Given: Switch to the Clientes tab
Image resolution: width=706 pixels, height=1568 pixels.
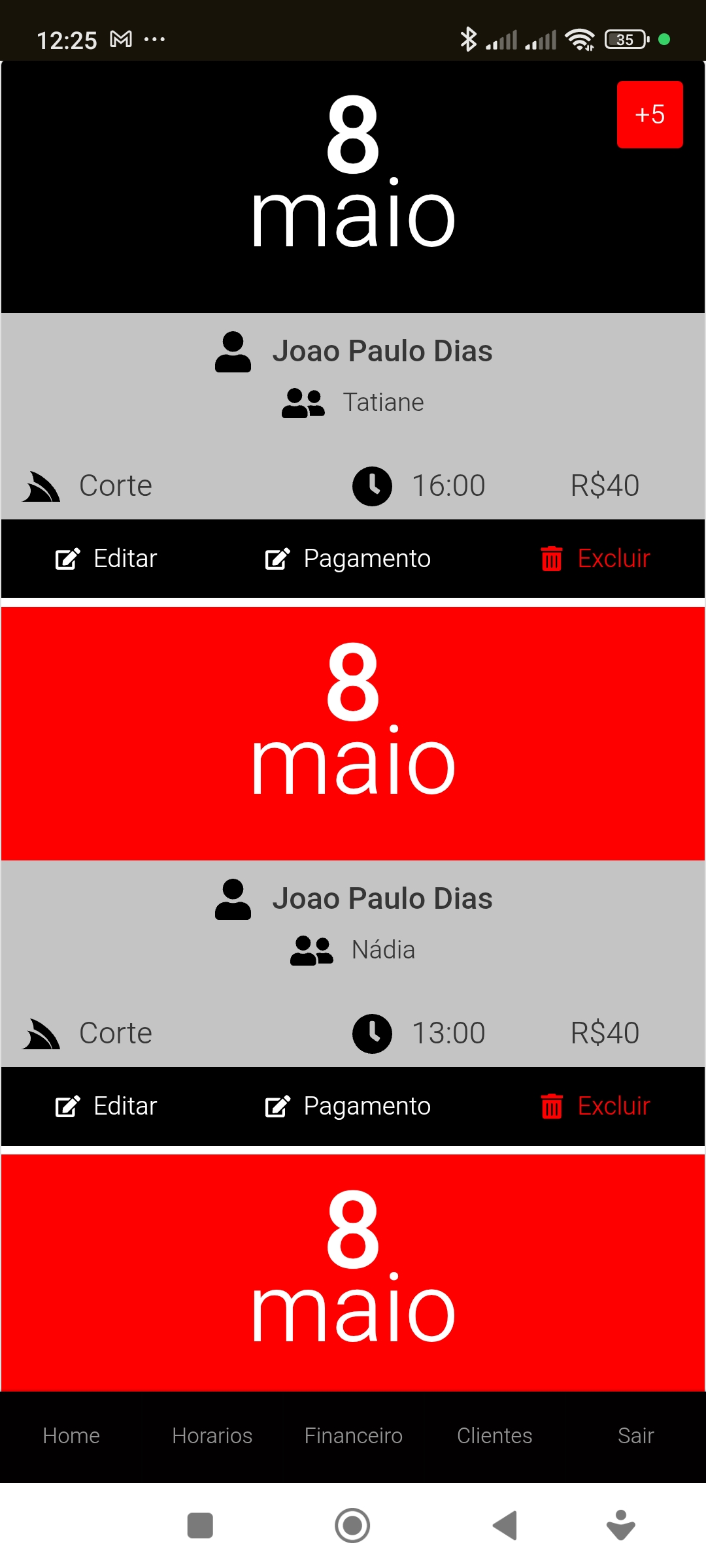Looking at the screenshot, I should (x=495, y=1435).
